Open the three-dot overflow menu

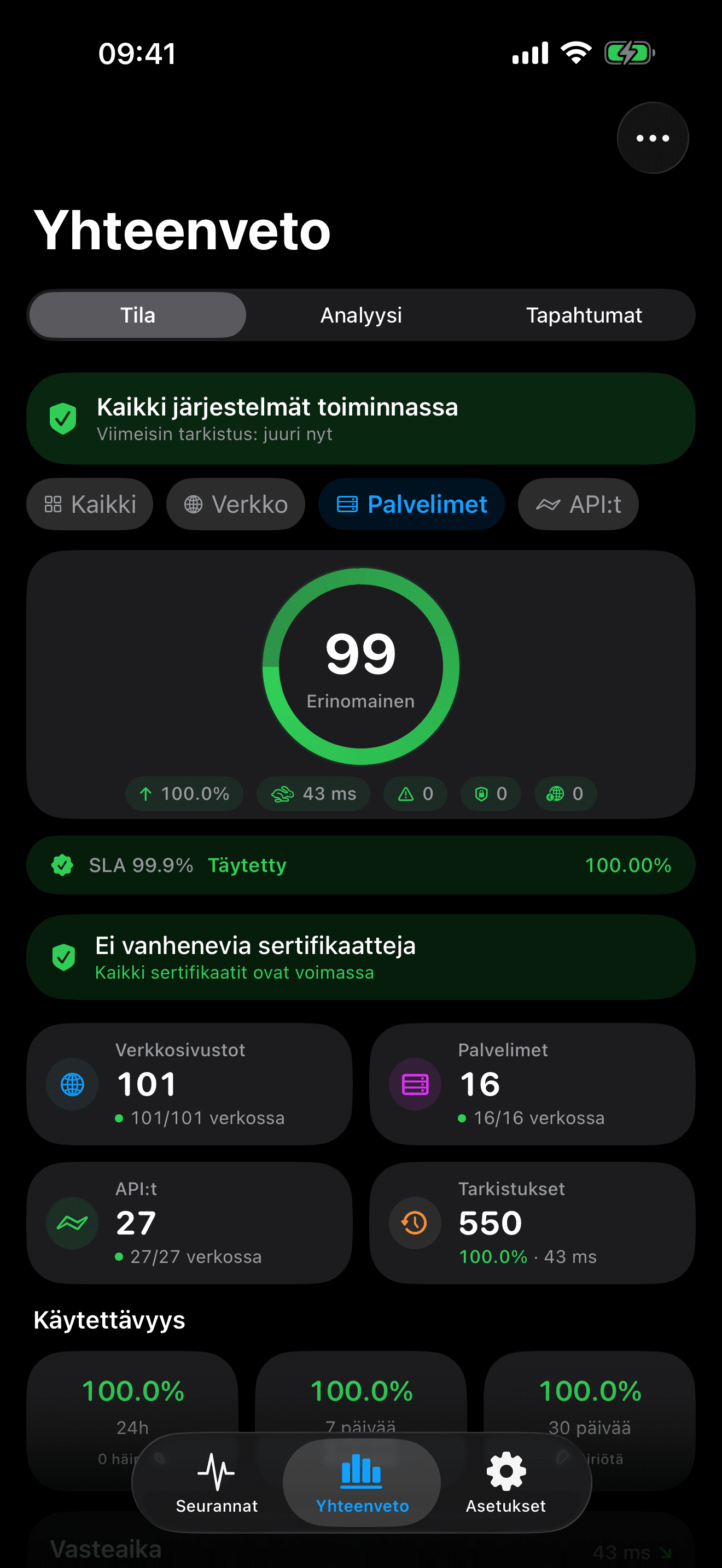(x=652, y=138)
